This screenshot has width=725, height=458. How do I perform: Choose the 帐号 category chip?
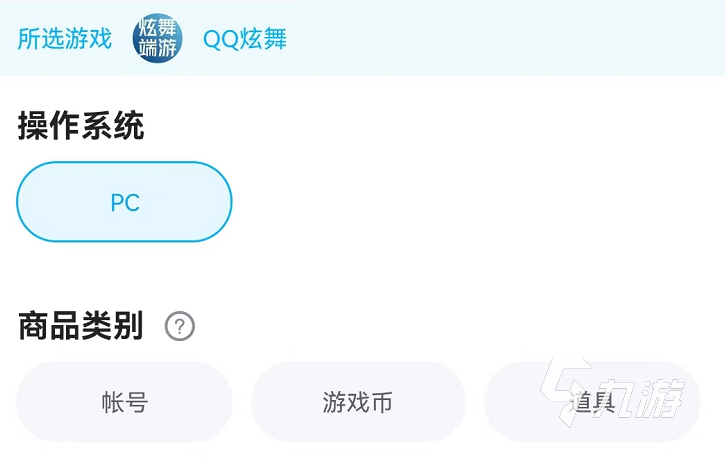[x=124, y=402]
